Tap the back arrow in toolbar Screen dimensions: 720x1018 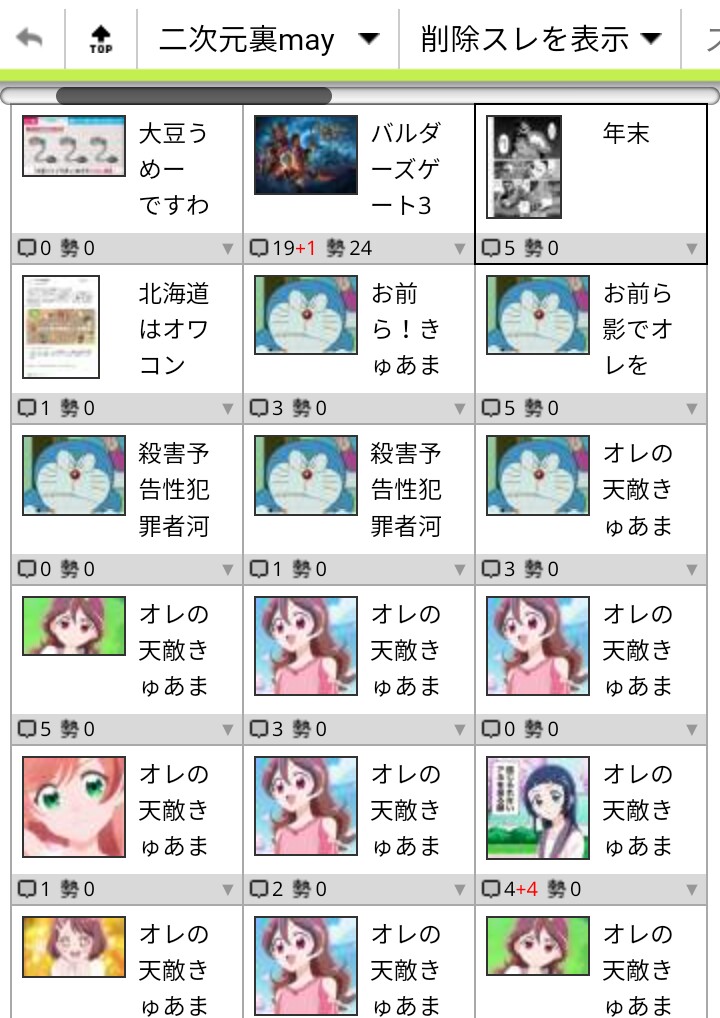pos(30,40)
